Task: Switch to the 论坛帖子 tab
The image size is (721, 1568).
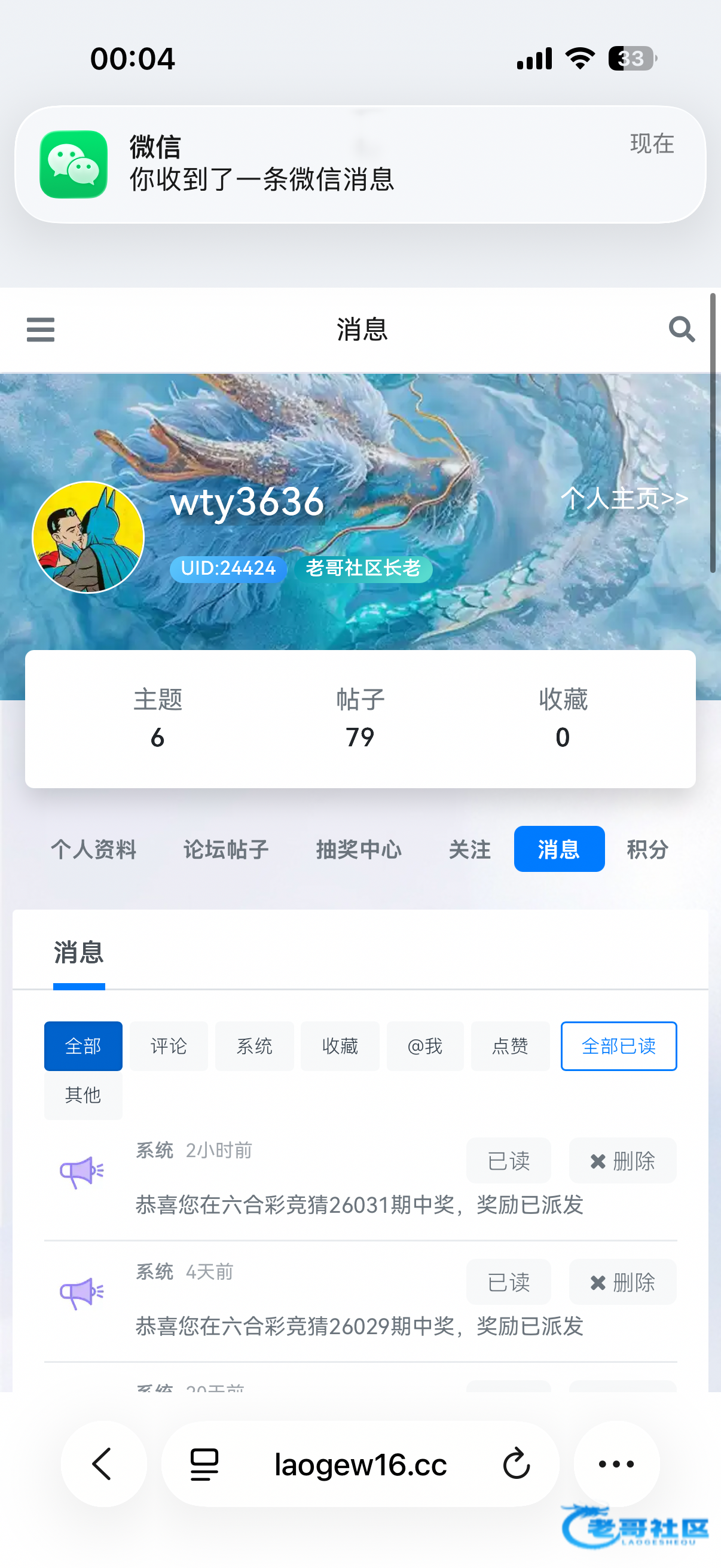Action: pos(226,850)
